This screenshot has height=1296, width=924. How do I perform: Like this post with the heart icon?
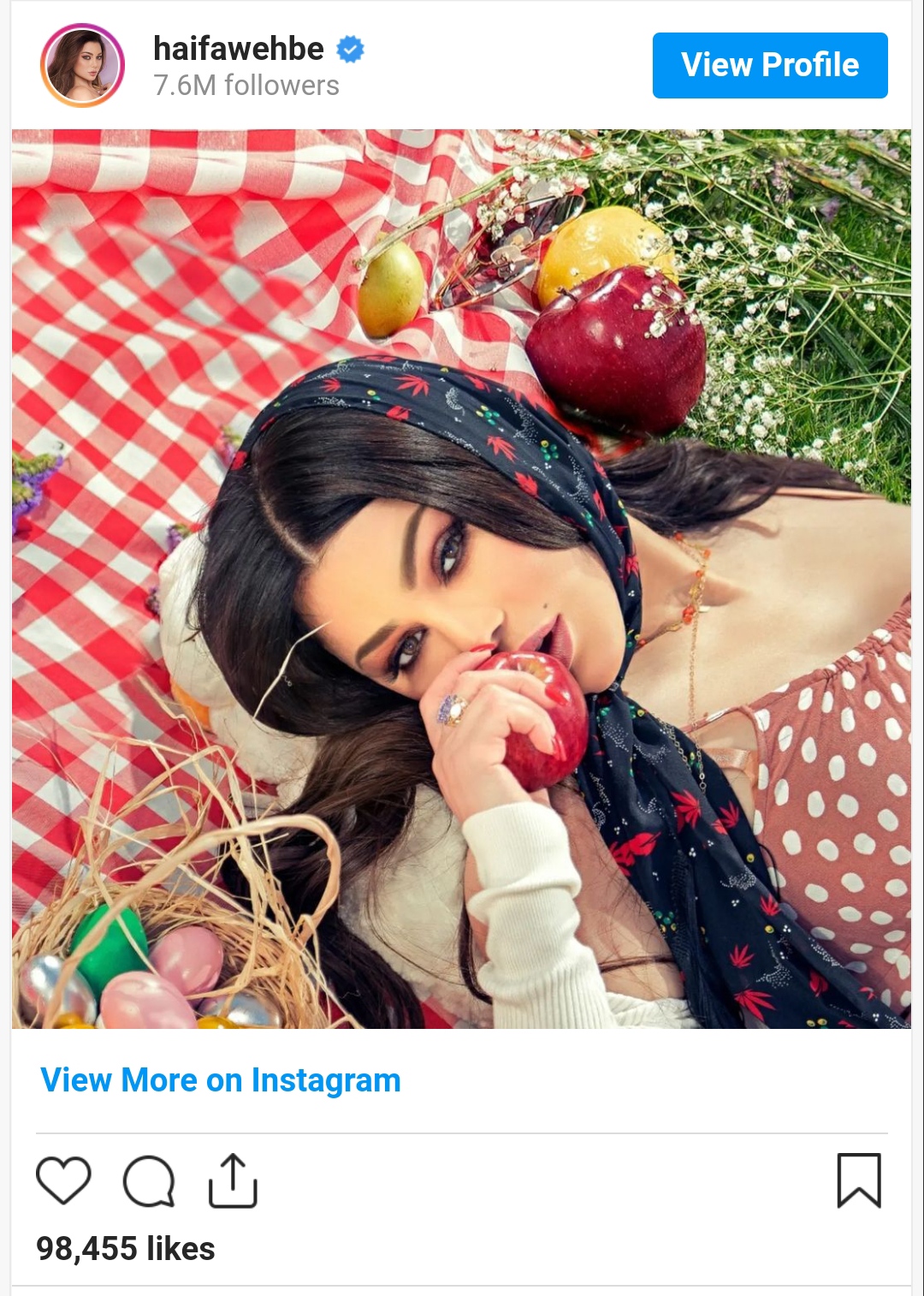tap(63, 1180)
